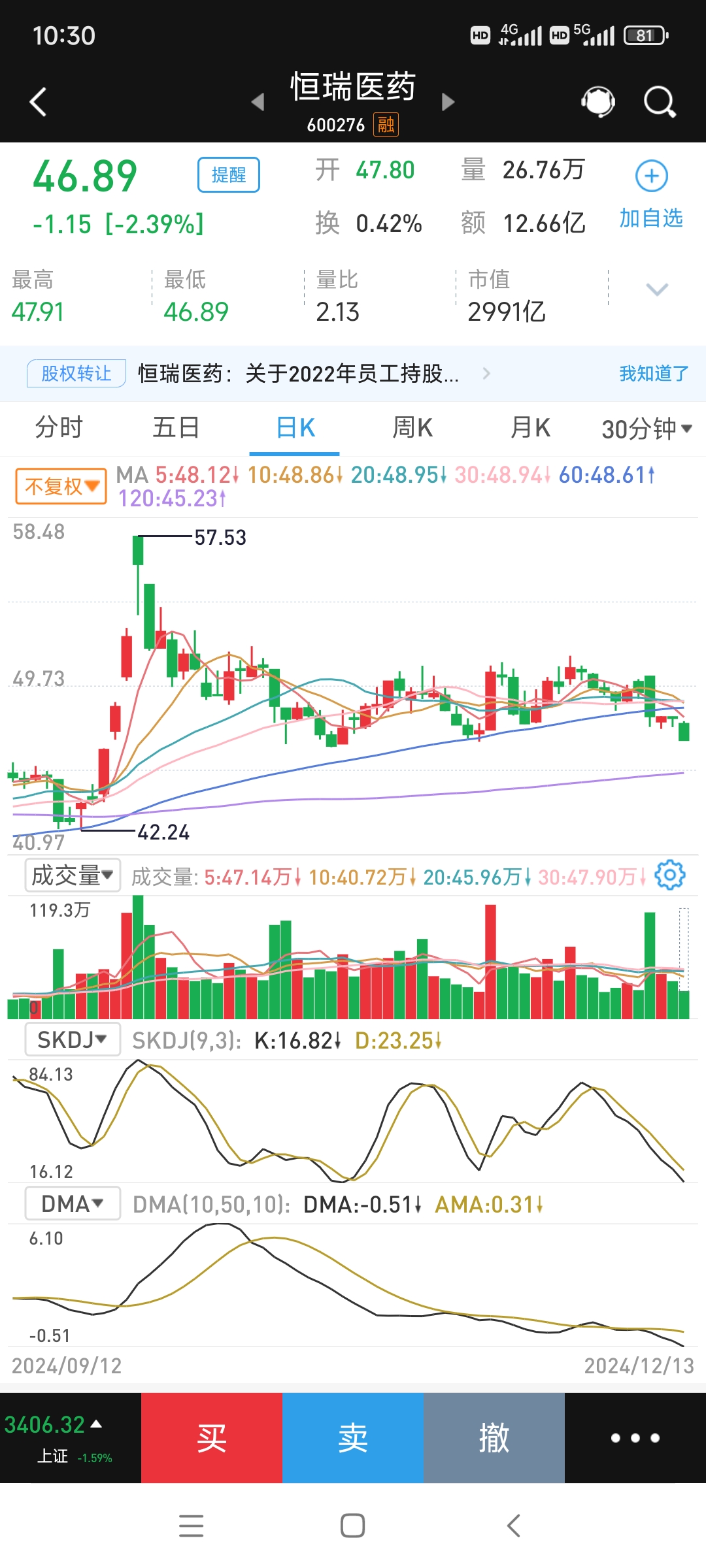Switch to the 分时 intraday tab
This screenshot has width=706, height=1568.
(58, 428)
